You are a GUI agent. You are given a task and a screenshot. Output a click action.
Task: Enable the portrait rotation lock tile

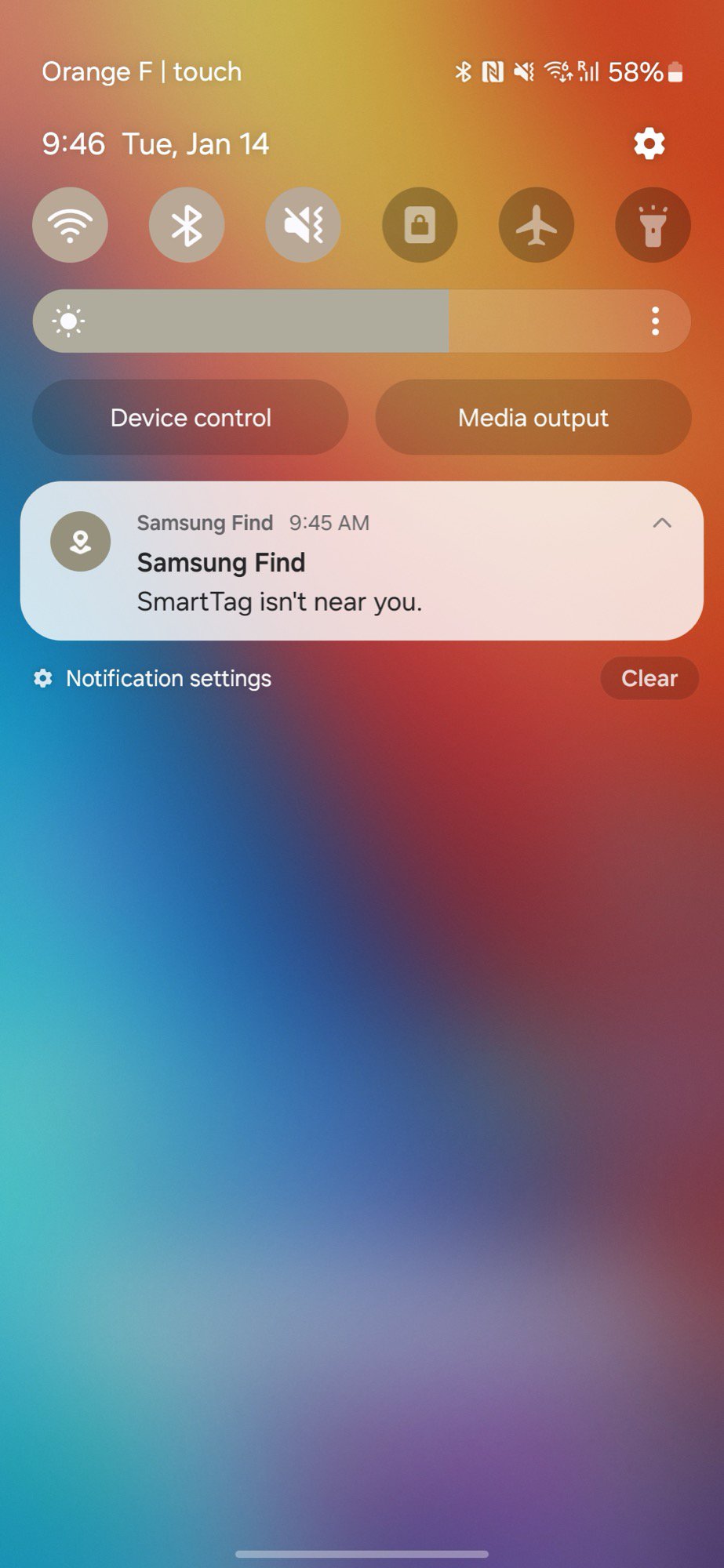[x=420, y=225]
